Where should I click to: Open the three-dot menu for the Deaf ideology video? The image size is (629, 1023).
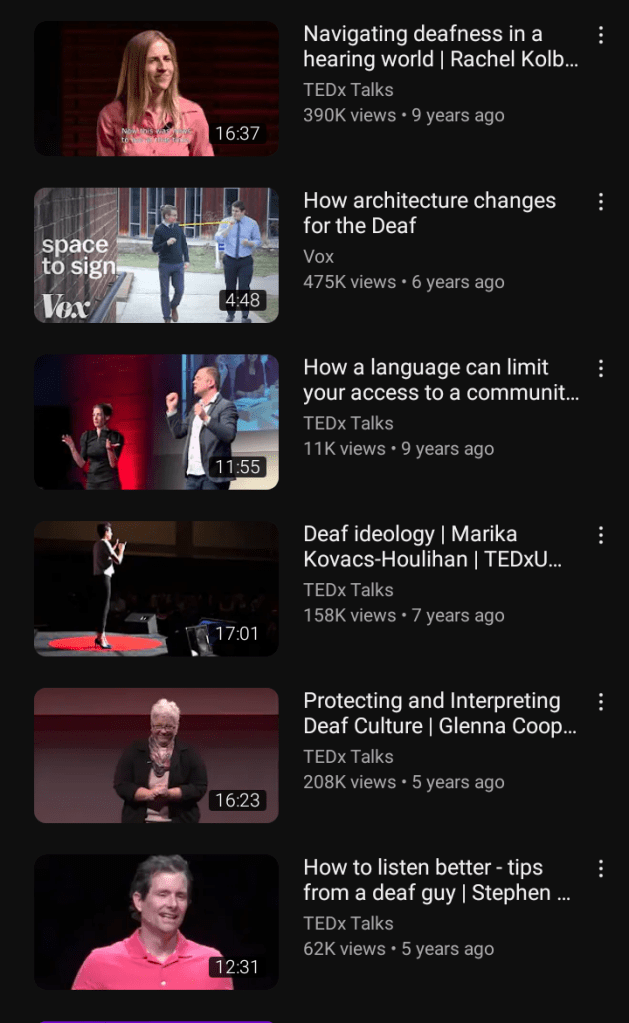(x=600, y=536)
